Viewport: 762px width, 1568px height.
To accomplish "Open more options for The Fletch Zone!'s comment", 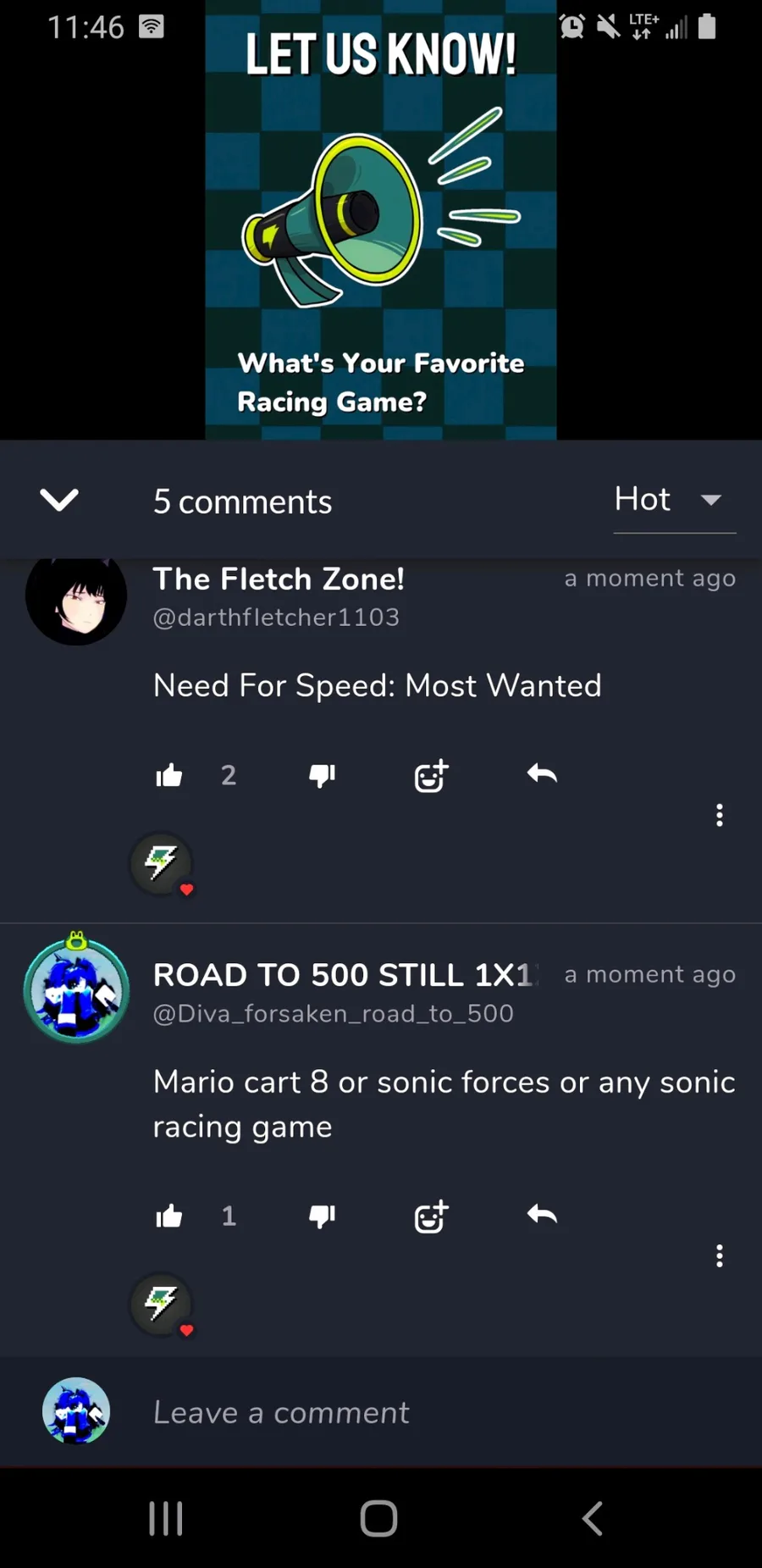I will coord(719,815).
